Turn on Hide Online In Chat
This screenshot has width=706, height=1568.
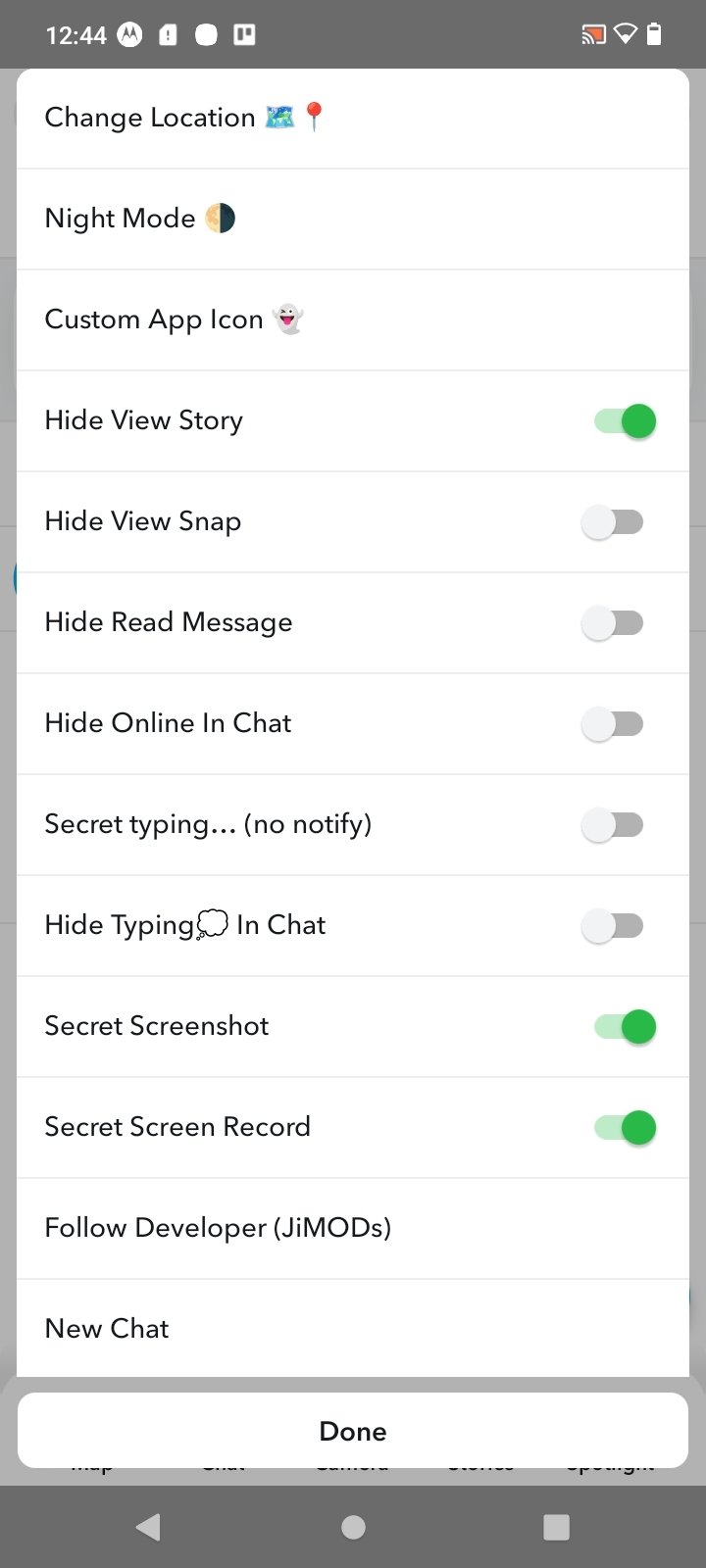coord(613,724)
